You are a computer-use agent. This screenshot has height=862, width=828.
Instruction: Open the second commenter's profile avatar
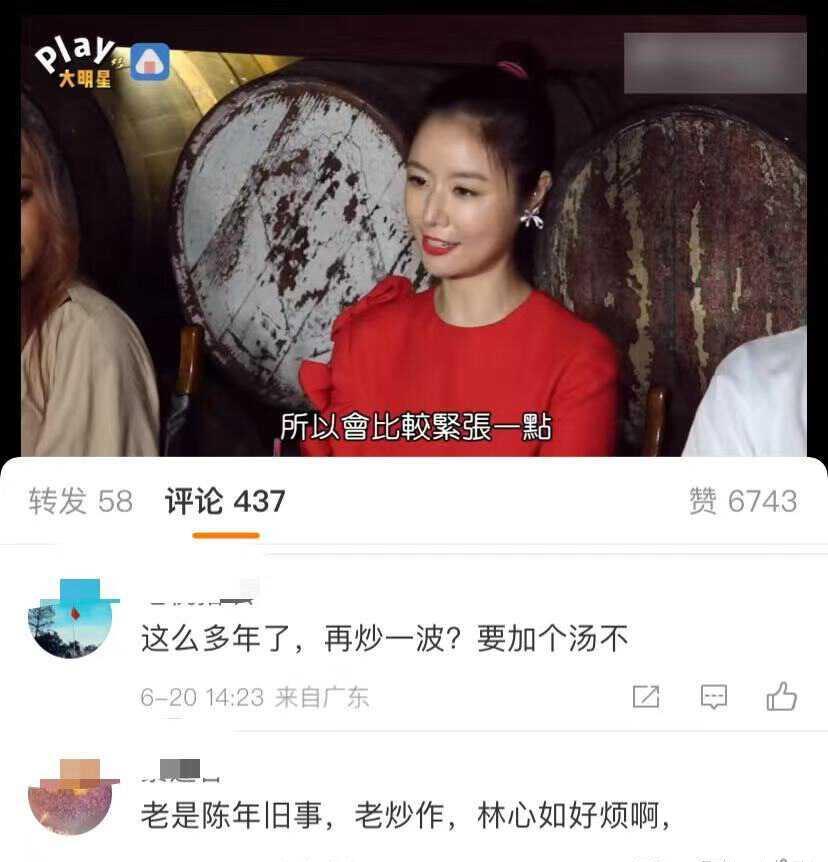pyautogui.click(x=70, y=796)
